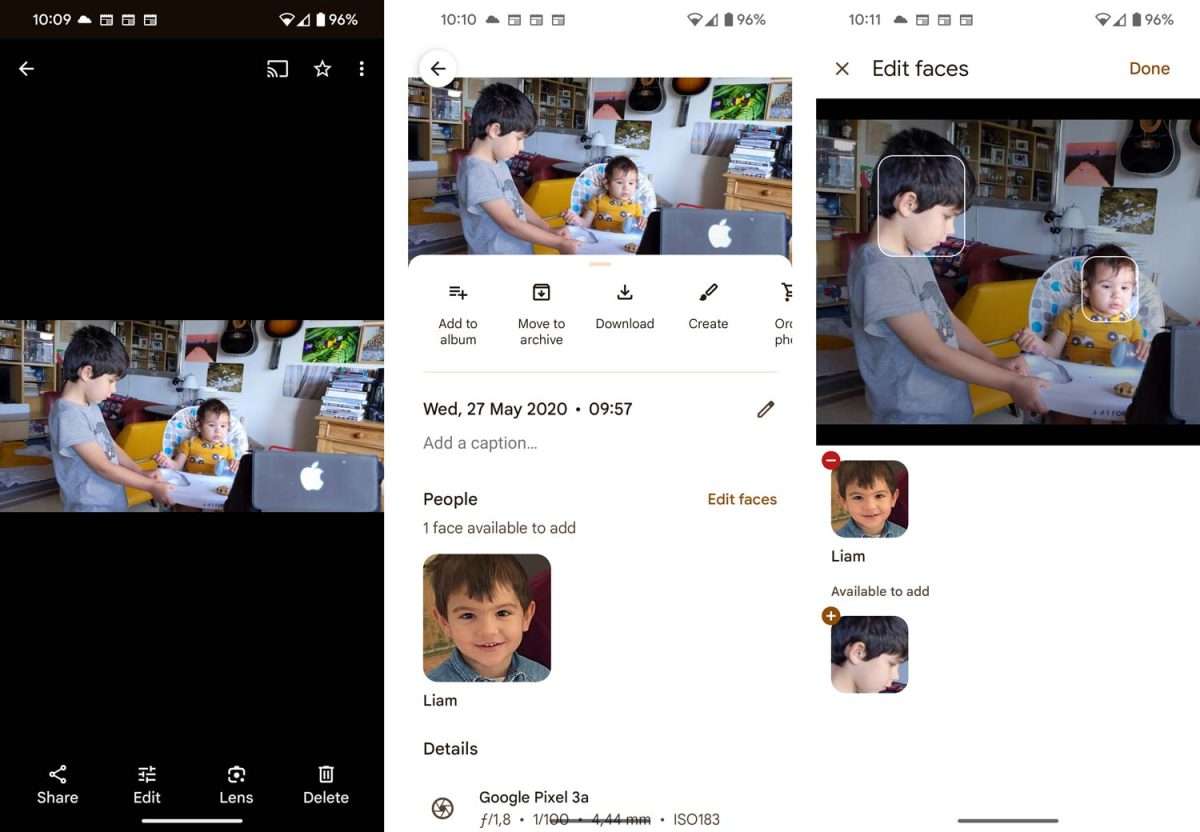Edit the date and time with the pencil
The height and width of the screenshot is (832, 1200).
click(x=765, y=409)
